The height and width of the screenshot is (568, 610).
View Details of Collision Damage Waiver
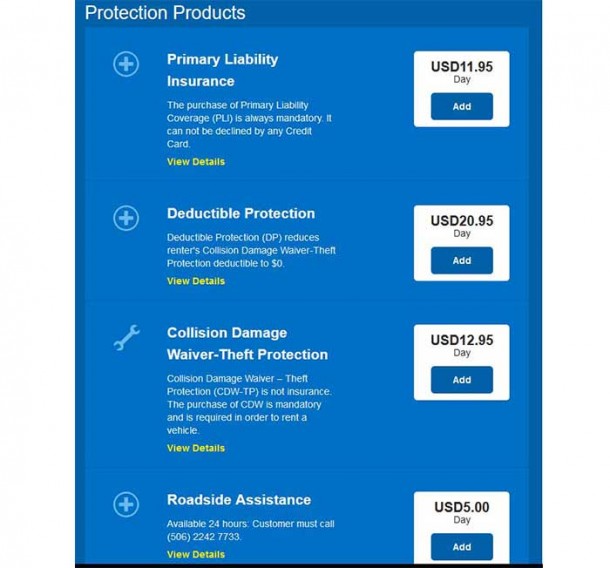point(196,448)
